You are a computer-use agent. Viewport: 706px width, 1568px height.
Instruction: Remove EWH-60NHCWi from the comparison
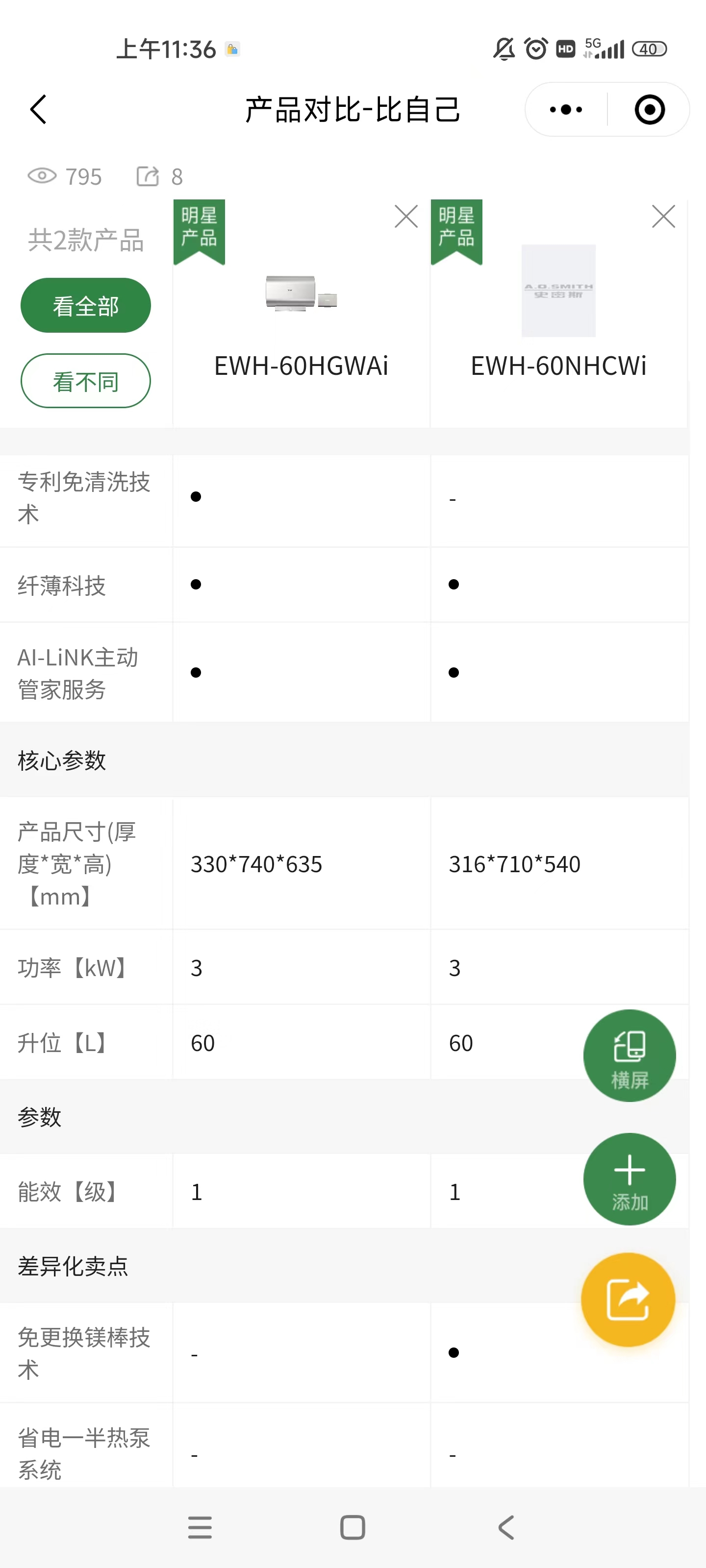tap(663, 216)
